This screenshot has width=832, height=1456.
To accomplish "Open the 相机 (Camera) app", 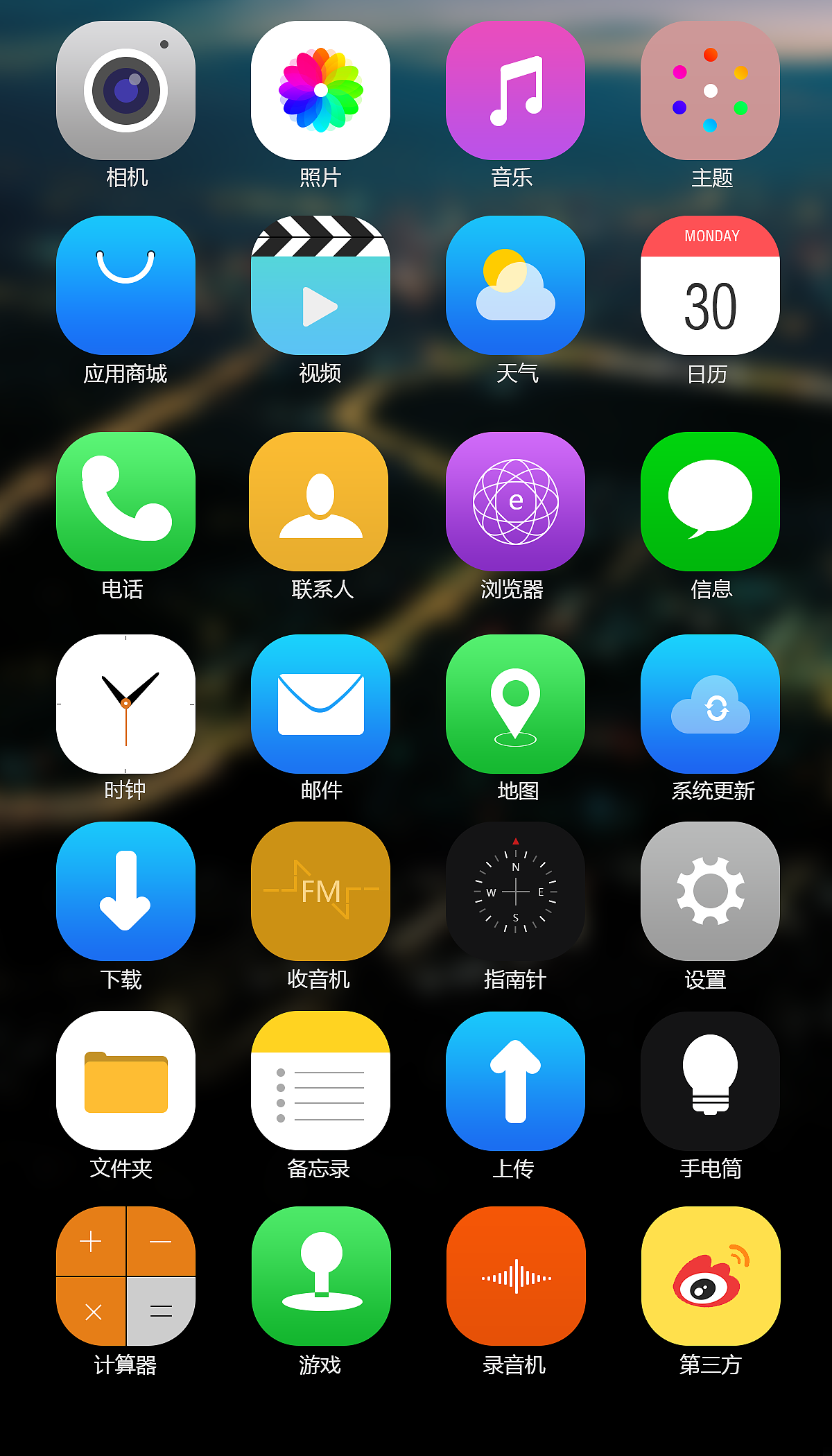I will point(125,90).
